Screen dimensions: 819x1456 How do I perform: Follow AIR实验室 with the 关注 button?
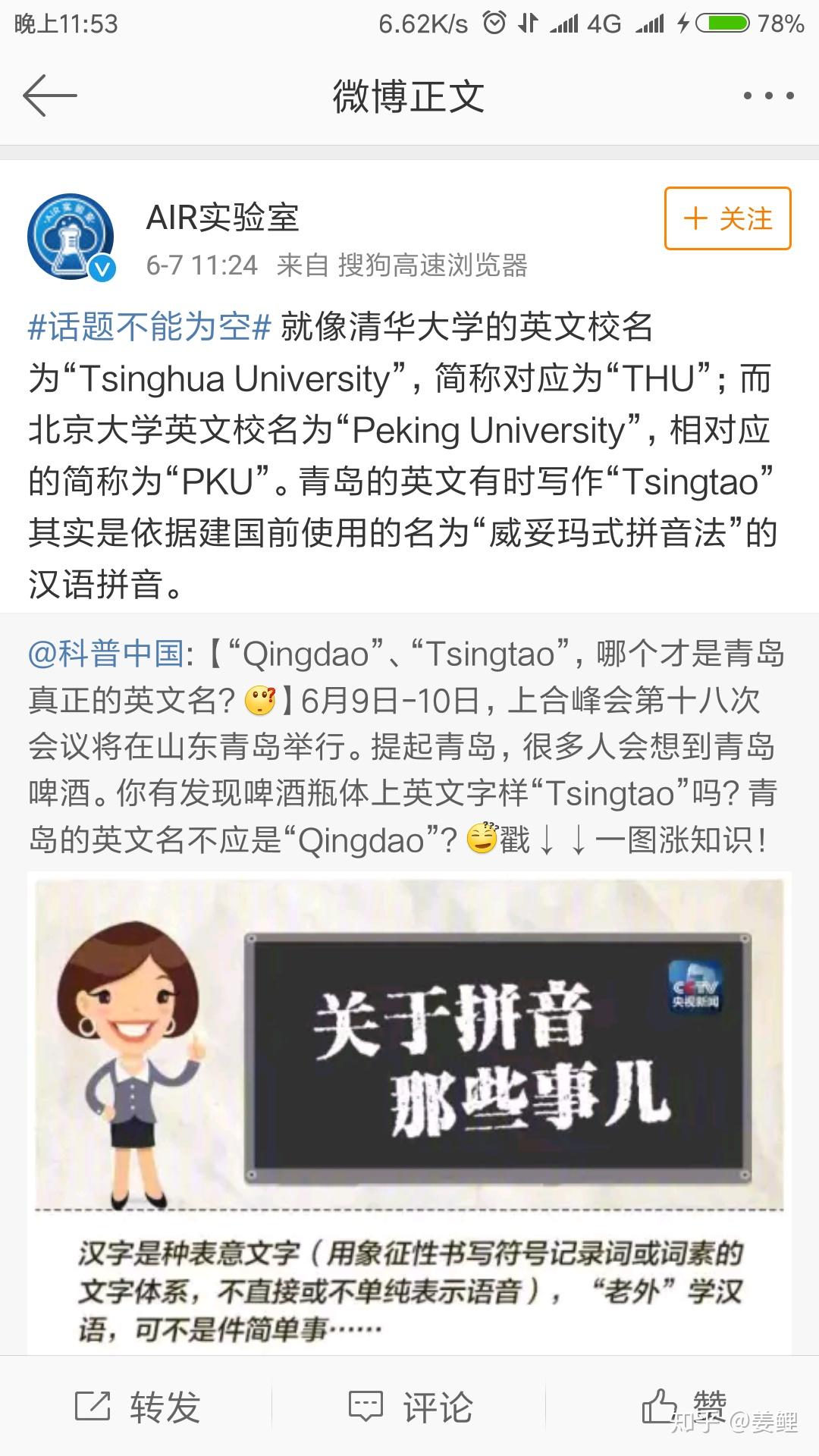pyautogui.click(x=727, y=218)
